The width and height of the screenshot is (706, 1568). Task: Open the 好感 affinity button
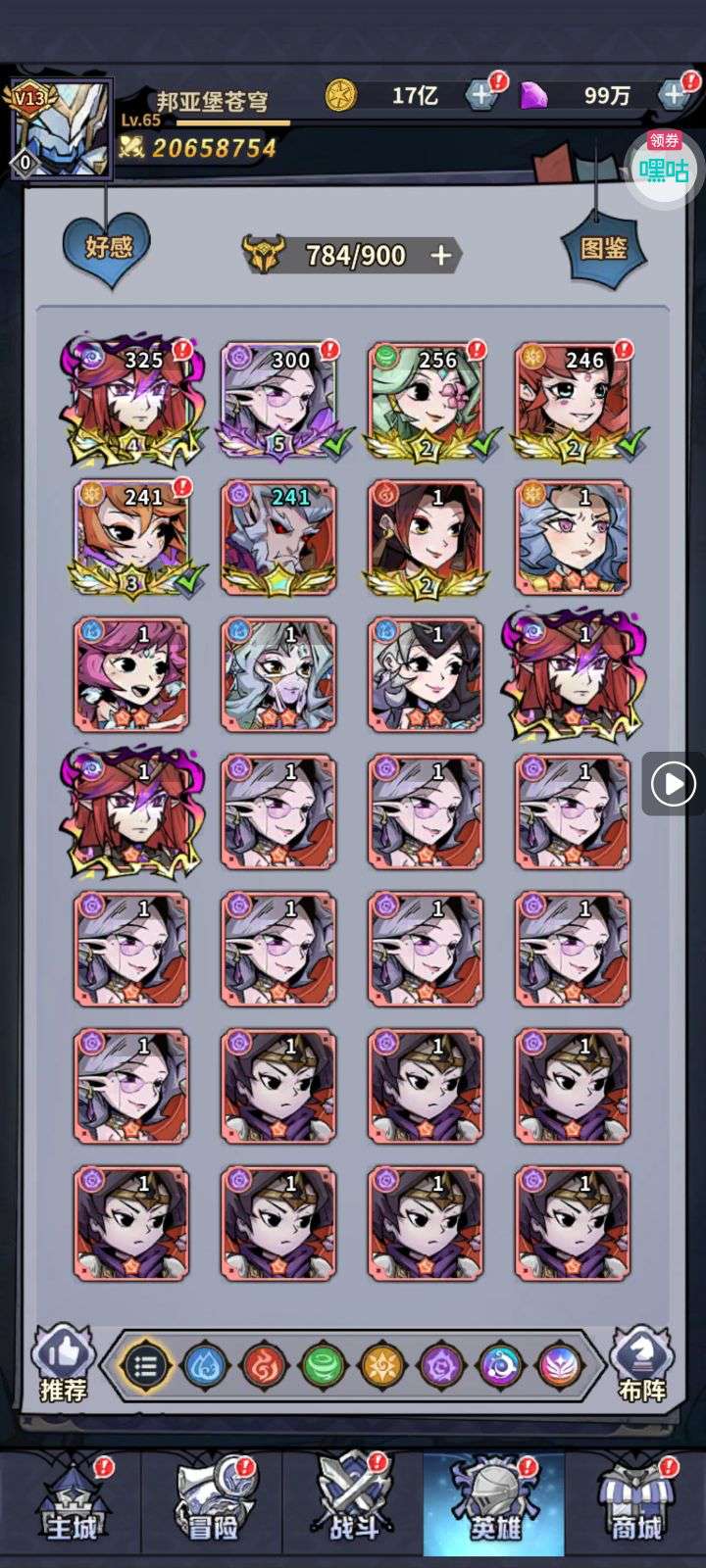[107, 244]
